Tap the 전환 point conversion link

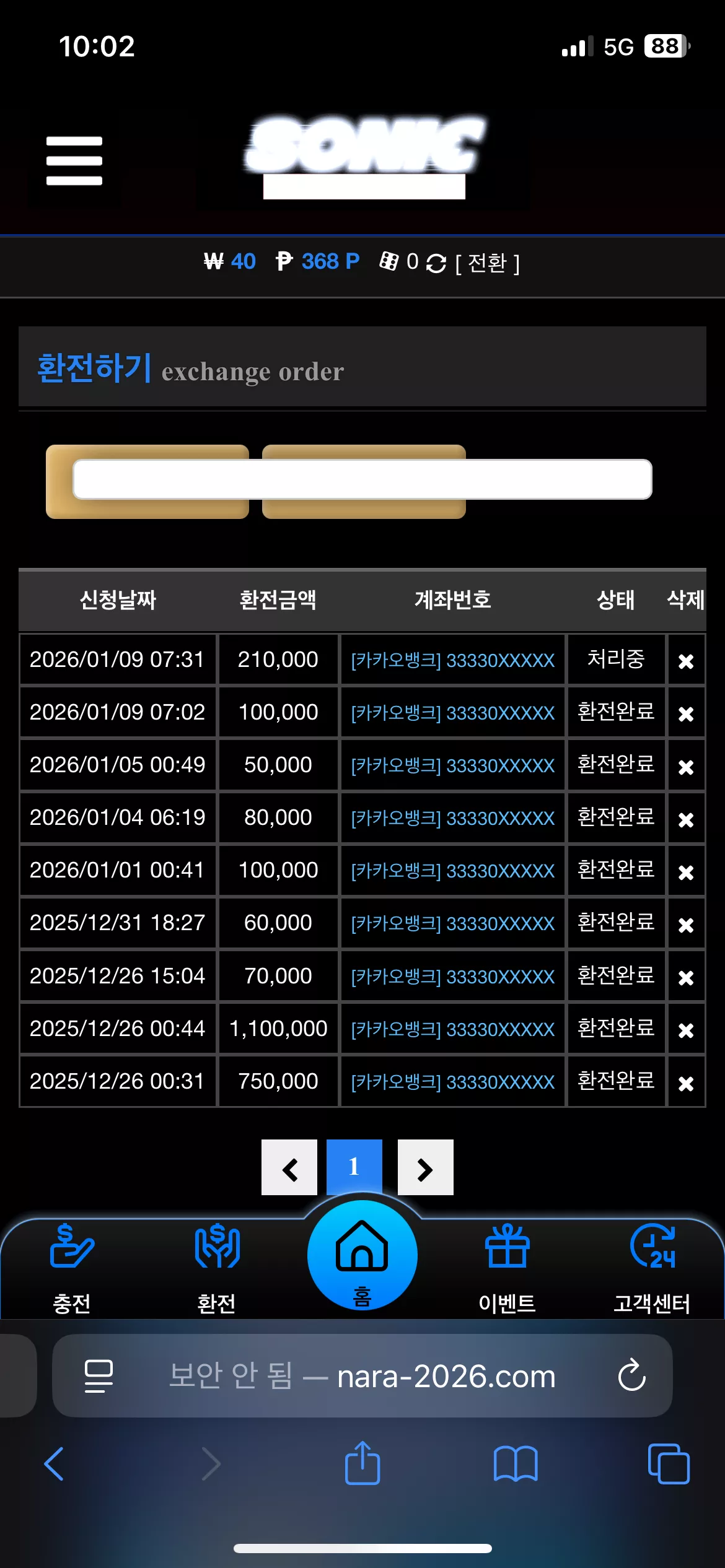[487, 263]
